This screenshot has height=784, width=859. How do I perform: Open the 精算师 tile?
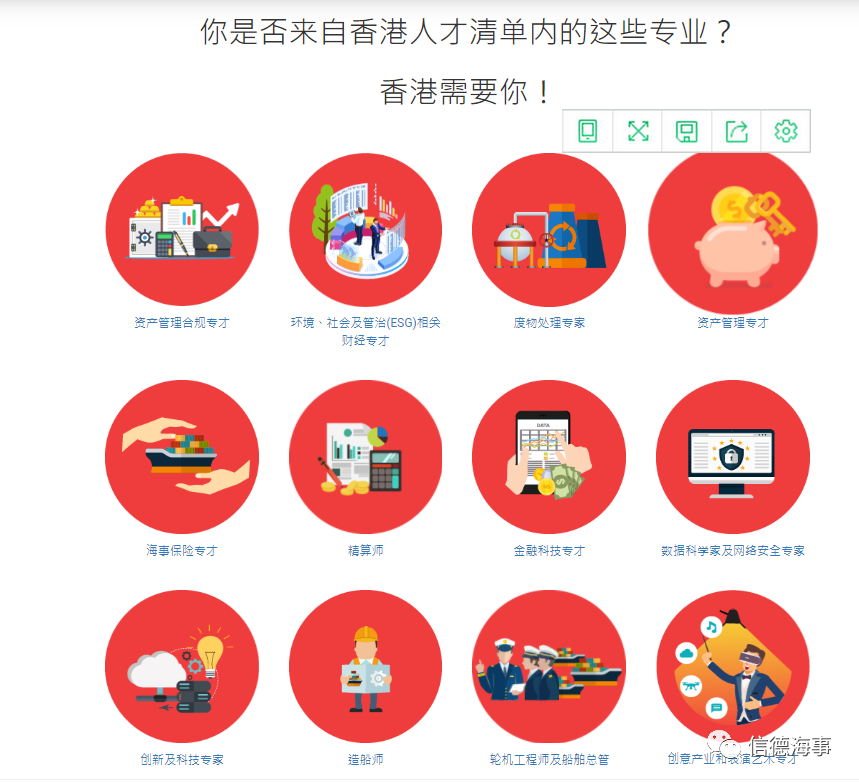click(x=365, y=457)
